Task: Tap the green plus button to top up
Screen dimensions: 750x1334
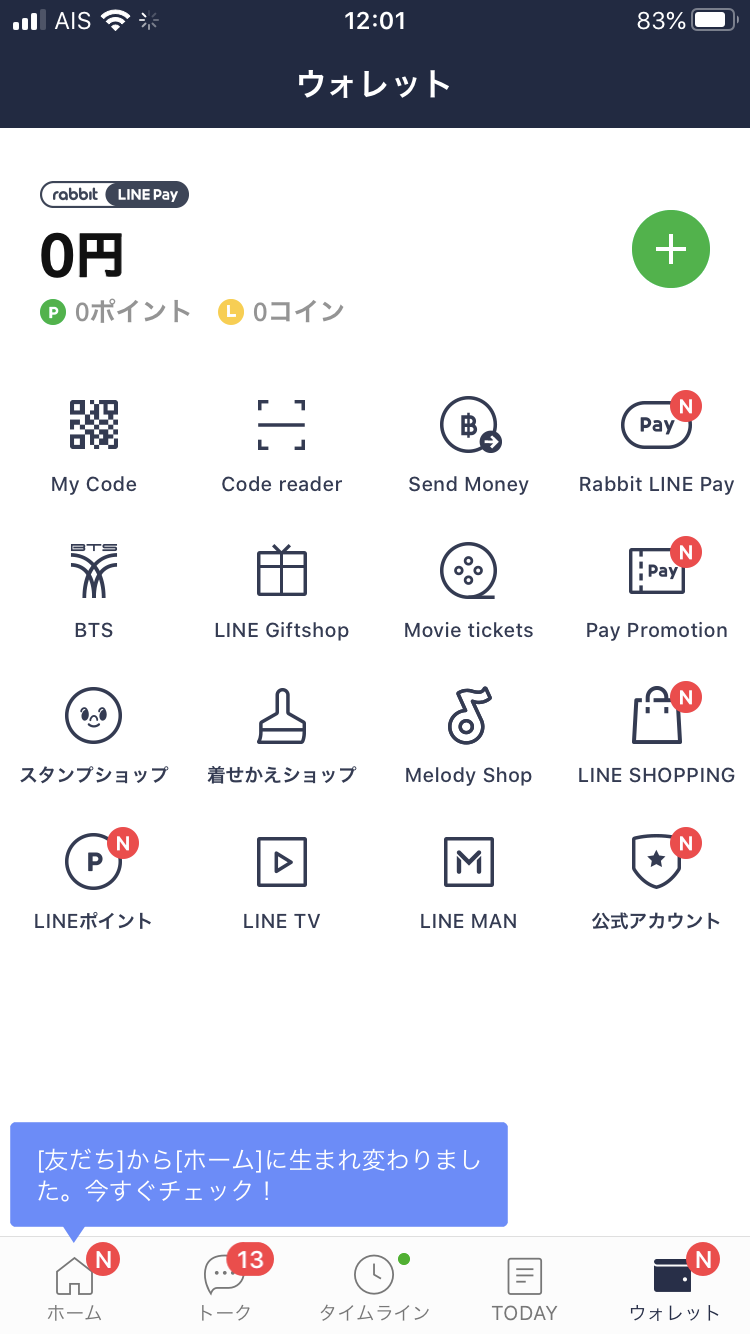Action: pyautogui.click(x=670, y=250)
